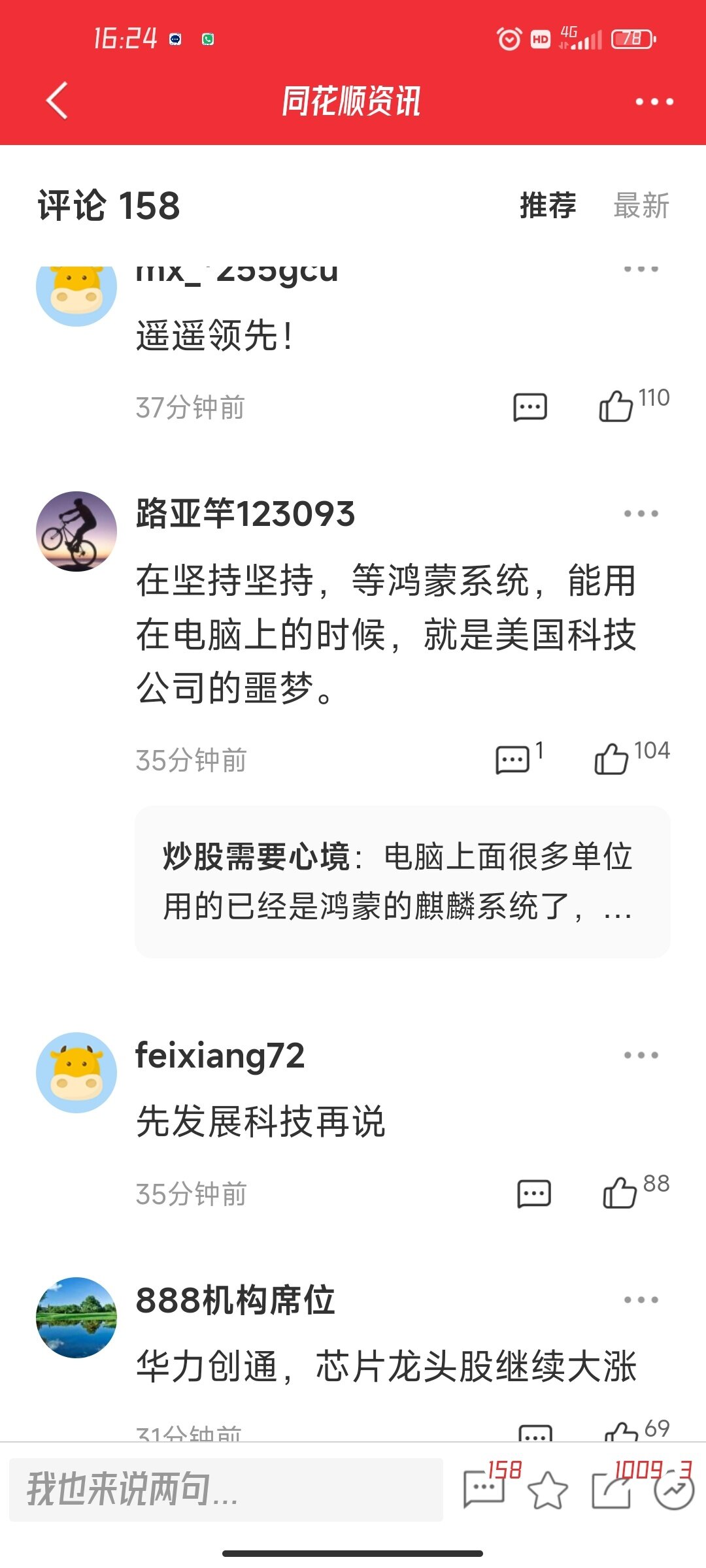The image size is (706, 1568).
Task: Reply to feixiang72's comment
Action: 533,1194
